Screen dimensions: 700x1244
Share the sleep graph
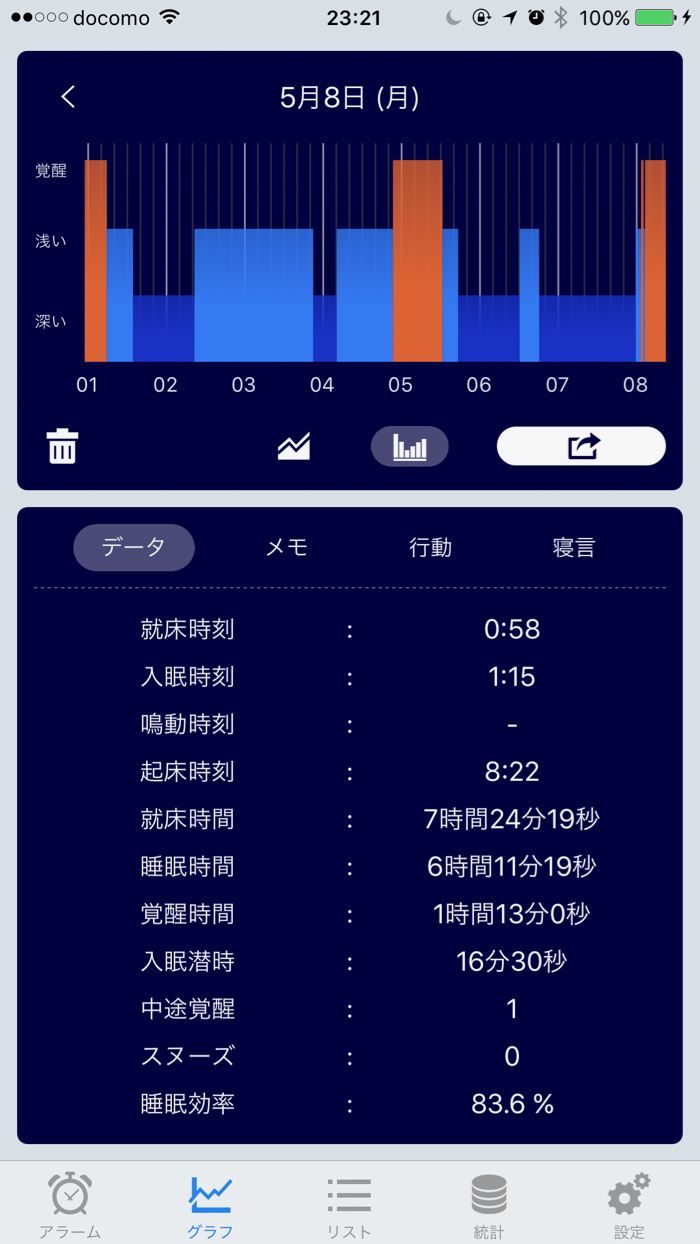click(581, 446)
